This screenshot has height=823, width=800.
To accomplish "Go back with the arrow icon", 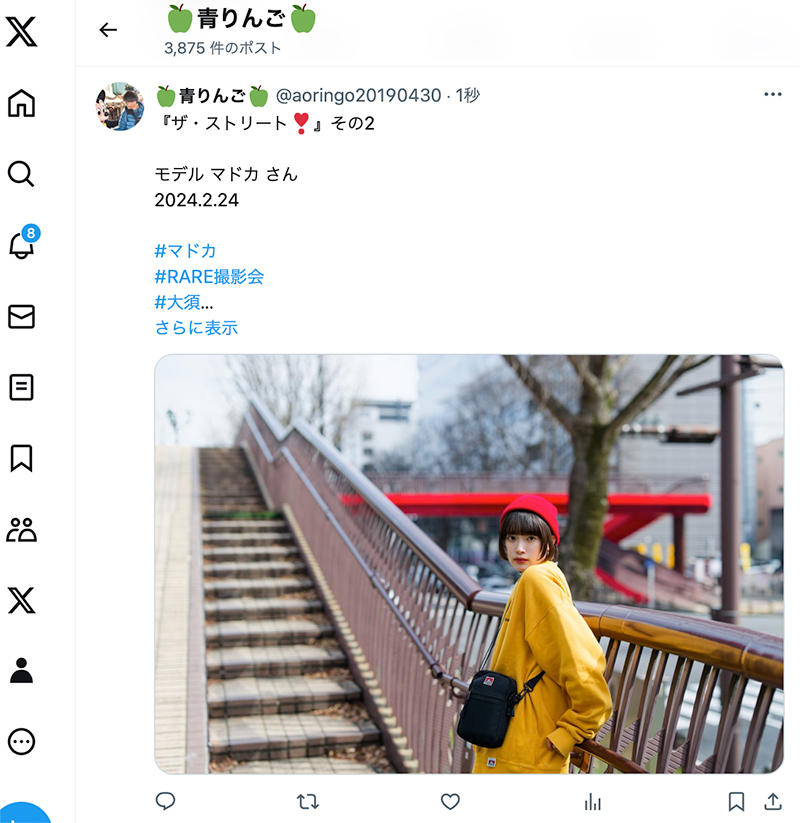I will 108,30.
